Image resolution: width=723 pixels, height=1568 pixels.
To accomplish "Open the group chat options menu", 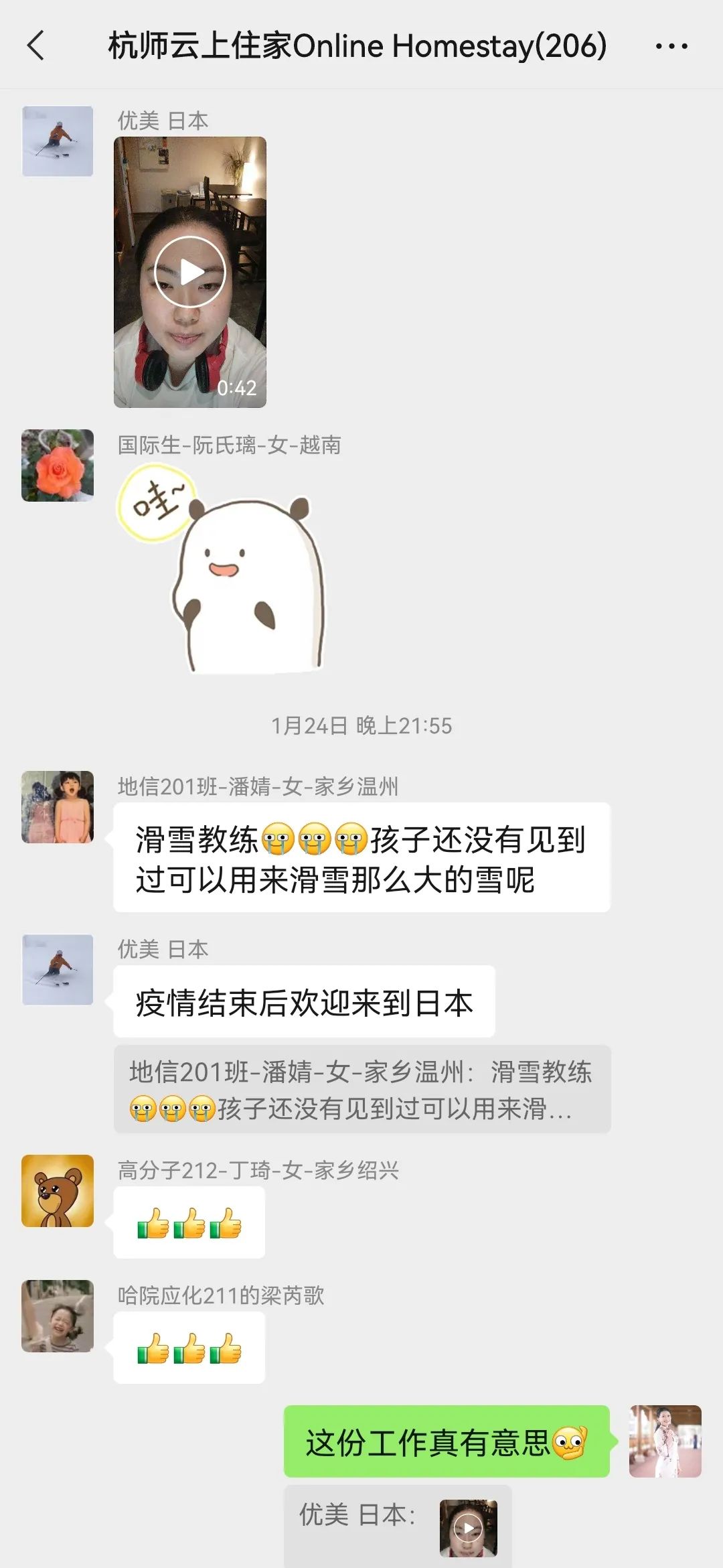I will [x=671, y=46].
